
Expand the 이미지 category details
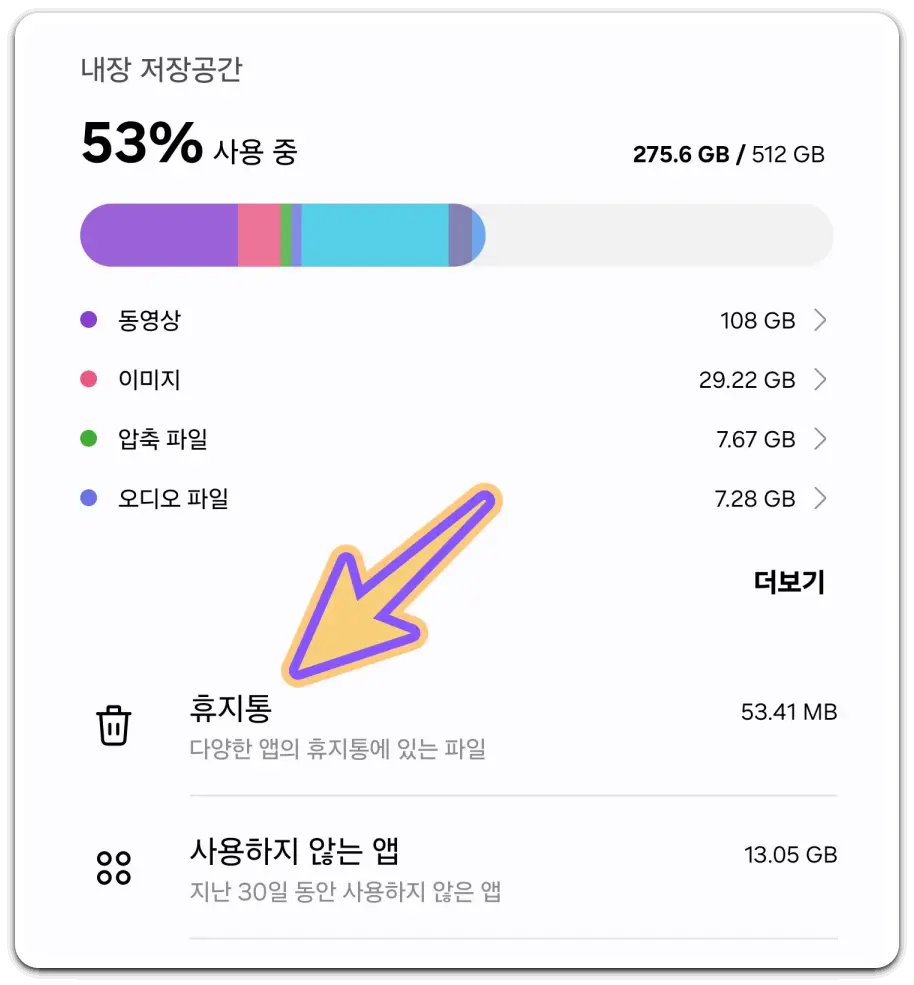pyautogui.click(x=822, y=379)
